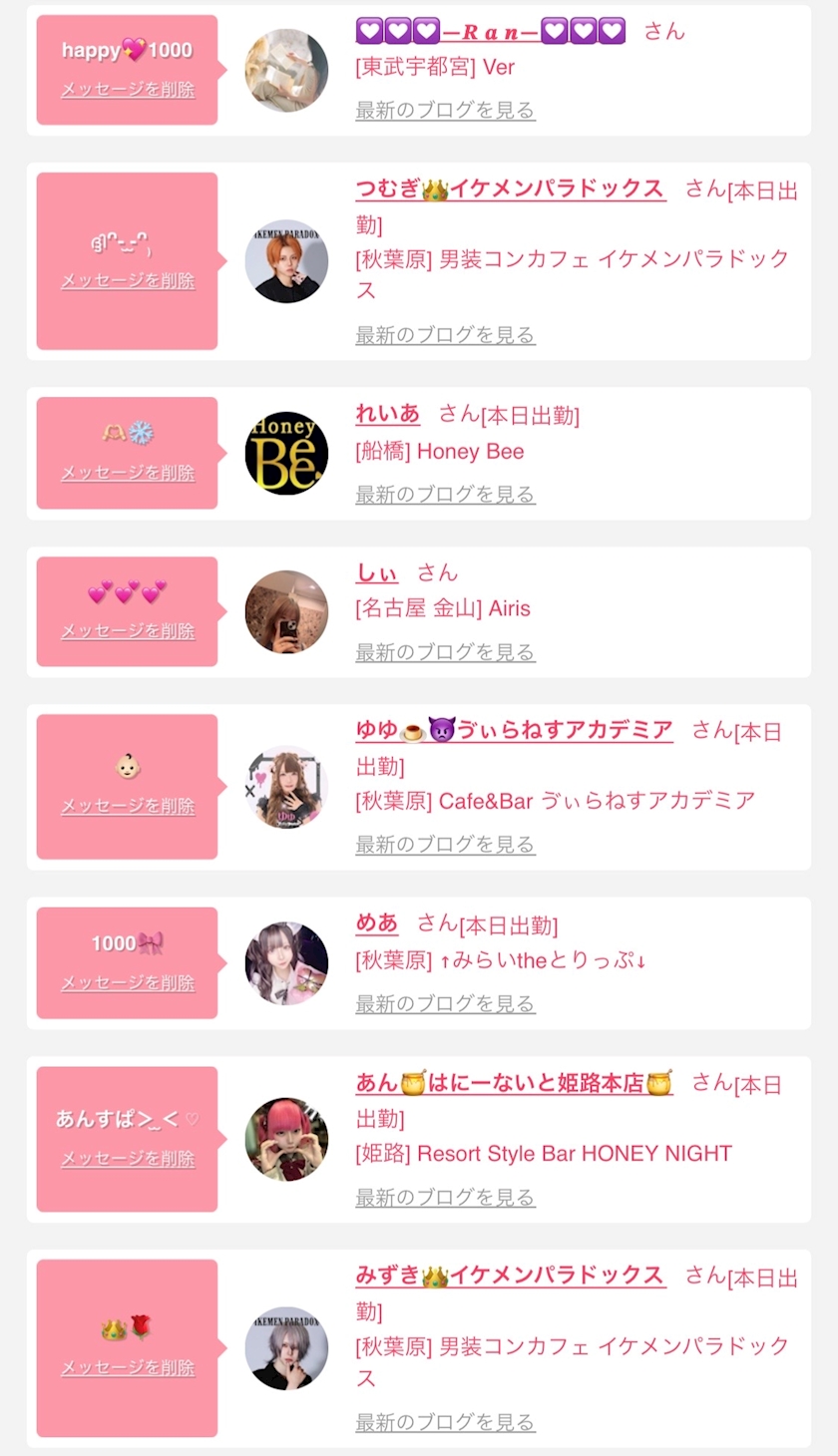Open めあ profile link
838x1456 pixels.
377,923
